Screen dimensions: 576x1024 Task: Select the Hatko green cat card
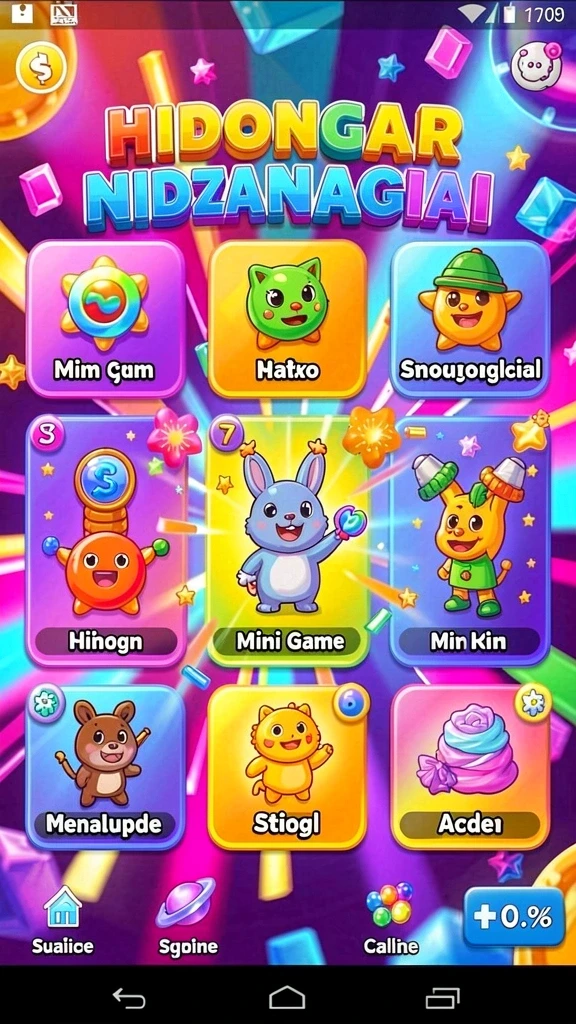pyautogui.click(x=287, y=319)
